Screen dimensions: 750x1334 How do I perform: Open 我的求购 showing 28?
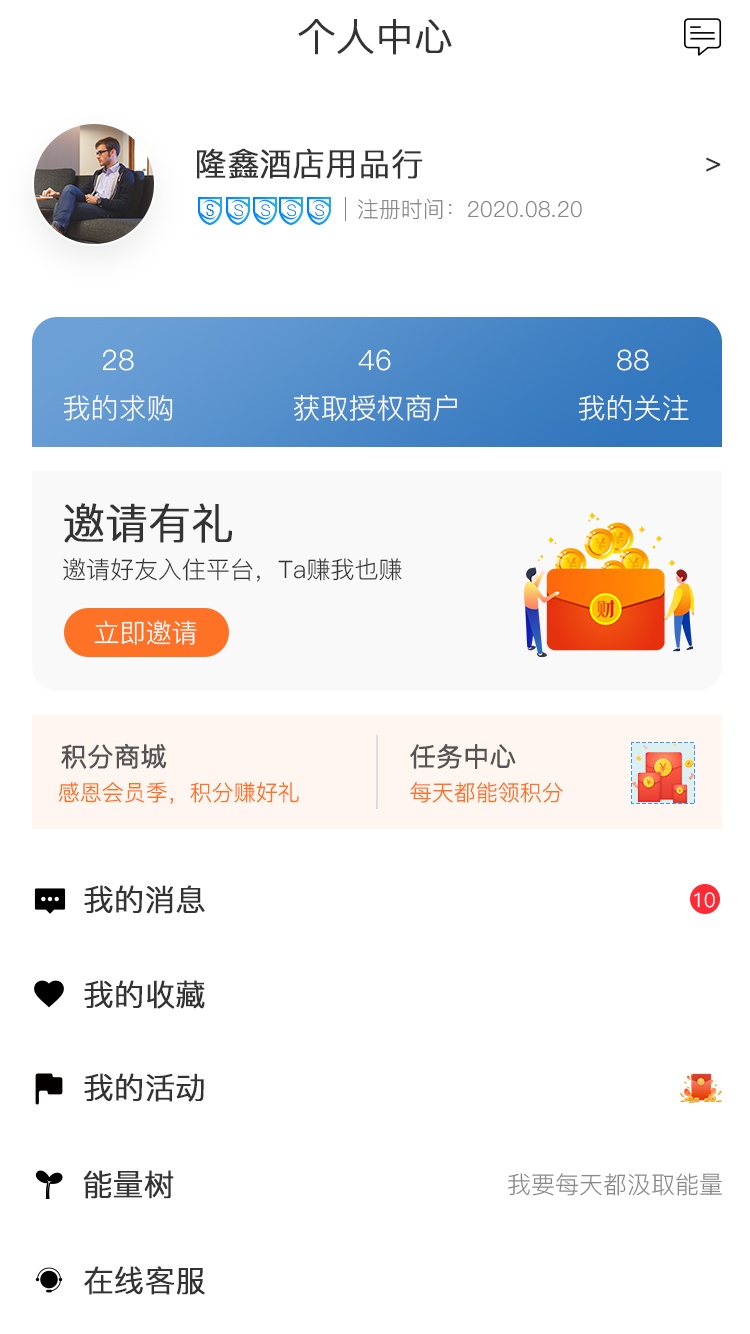click(x=116, y=382)
